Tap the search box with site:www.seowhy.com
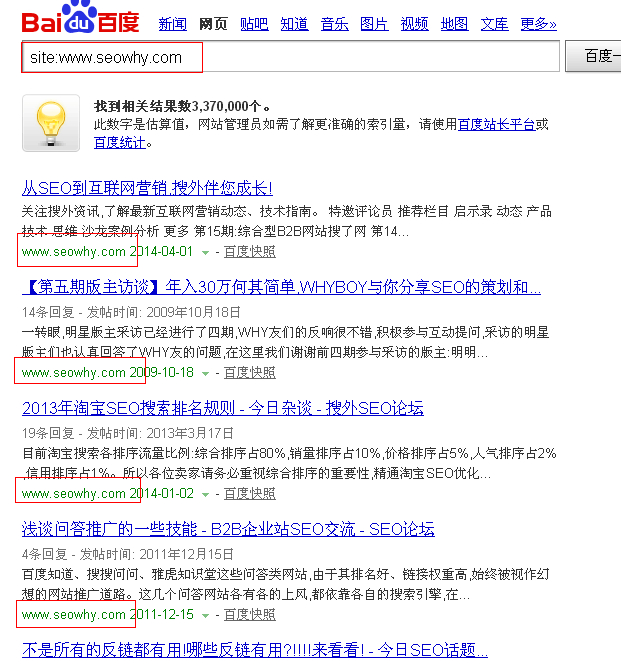Viewport: 621px width, 668px height. click(x=290, y=57)
